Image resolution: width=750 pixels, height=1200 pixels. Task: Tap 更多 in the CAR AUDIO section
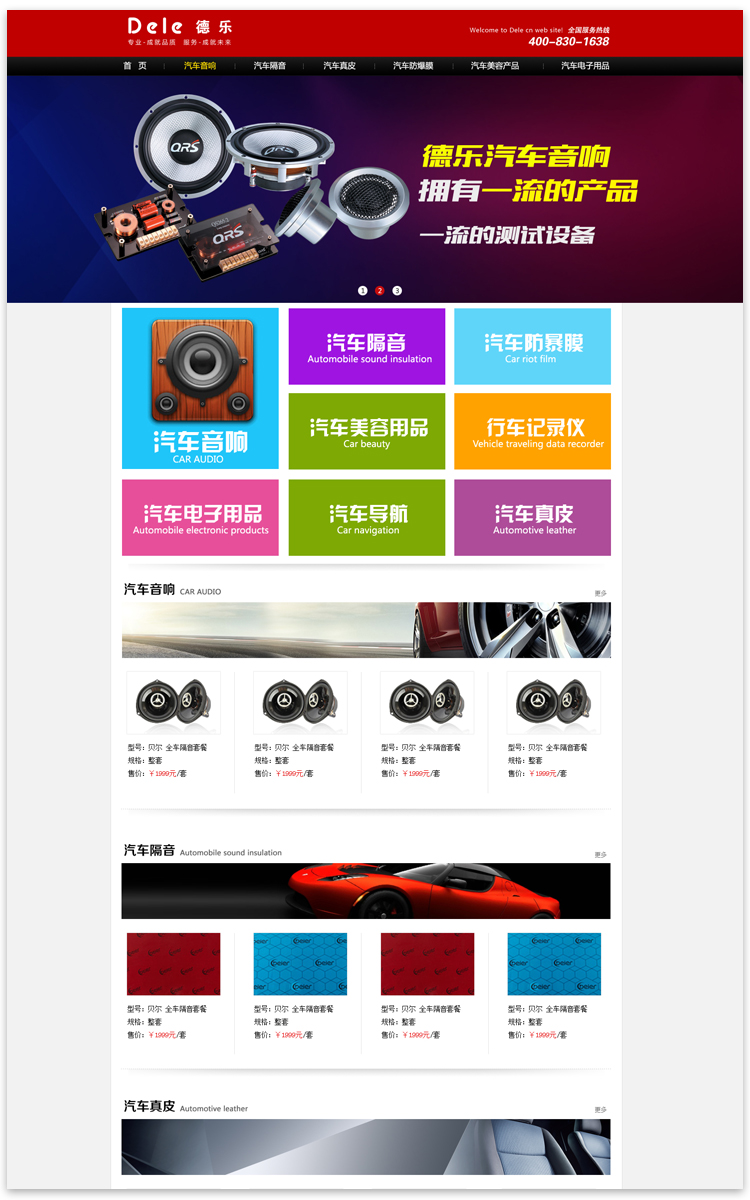(600, 593)
